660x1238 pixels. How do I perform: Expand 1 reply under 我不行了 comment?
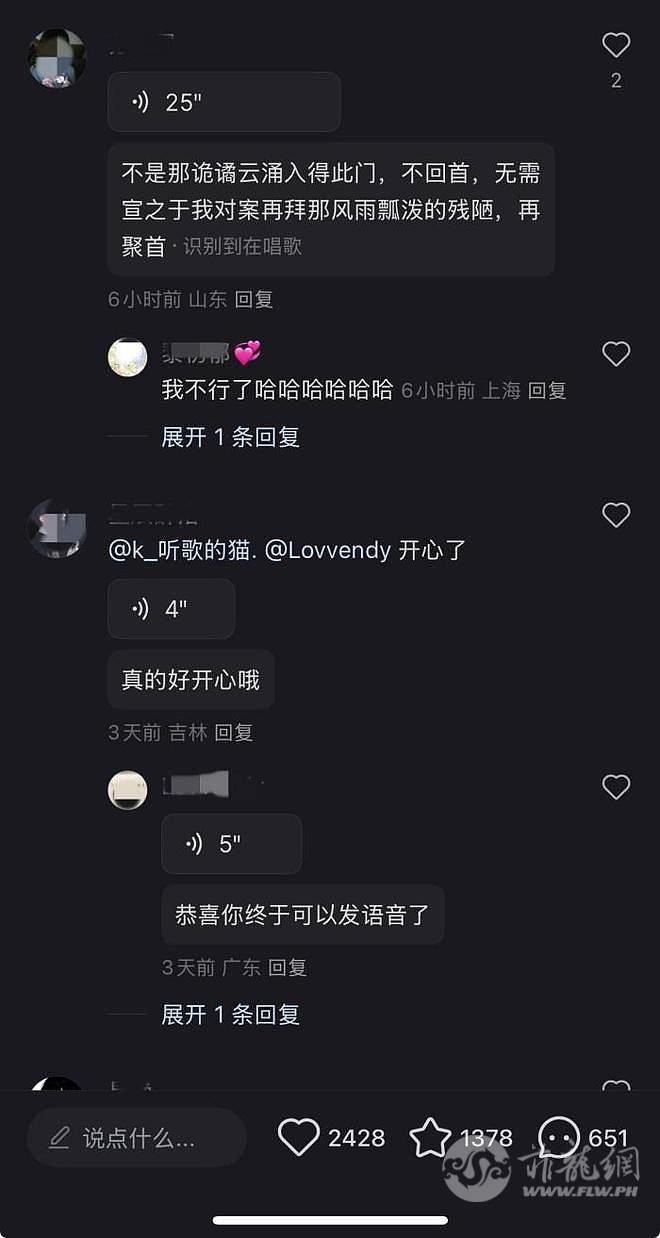[230, 437]
